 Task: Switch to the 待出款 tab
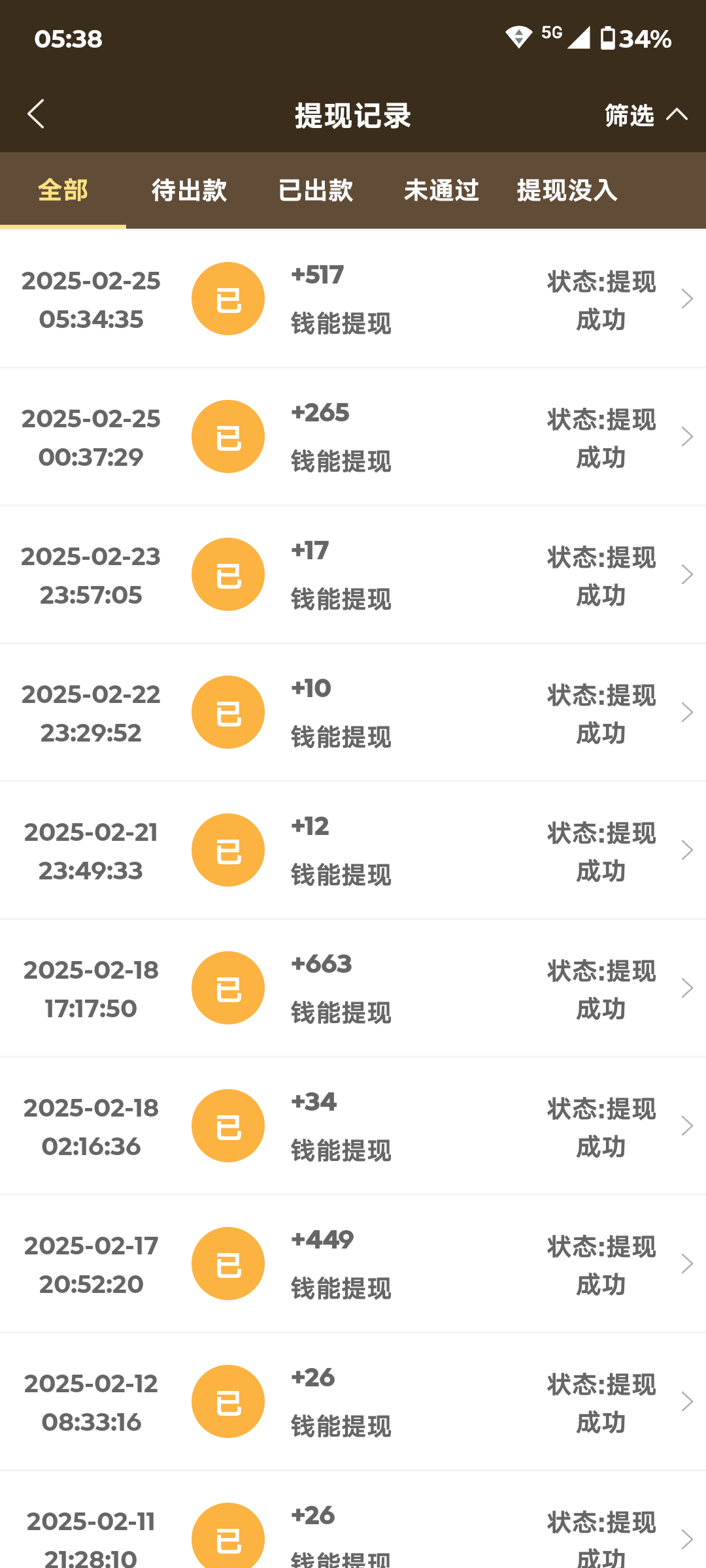[x=189, y=191]
